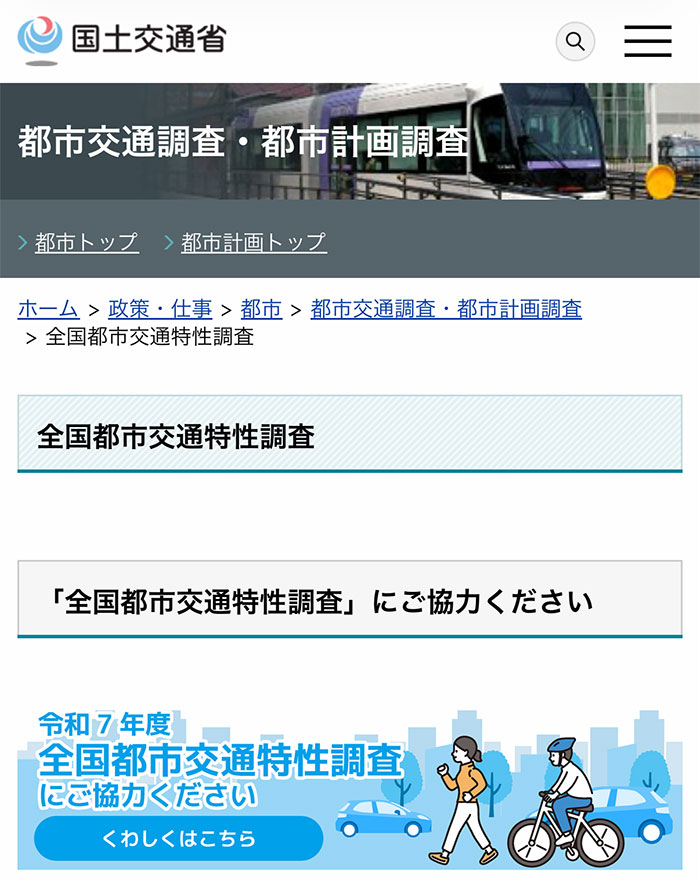Open the 都市 breadcrumb link
700x882 pixels.
[261, 309]
